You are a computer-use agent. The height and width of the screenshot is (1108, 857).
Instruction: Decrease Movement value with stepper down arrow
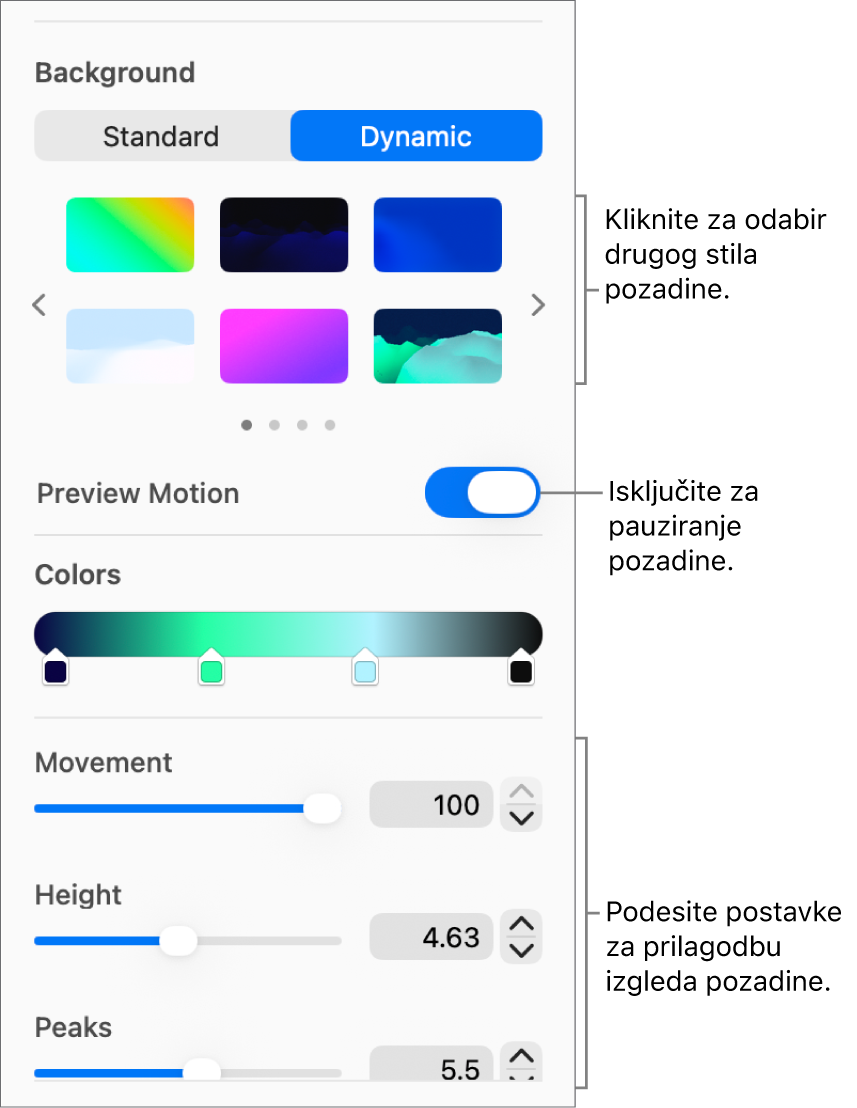[522, 818]
